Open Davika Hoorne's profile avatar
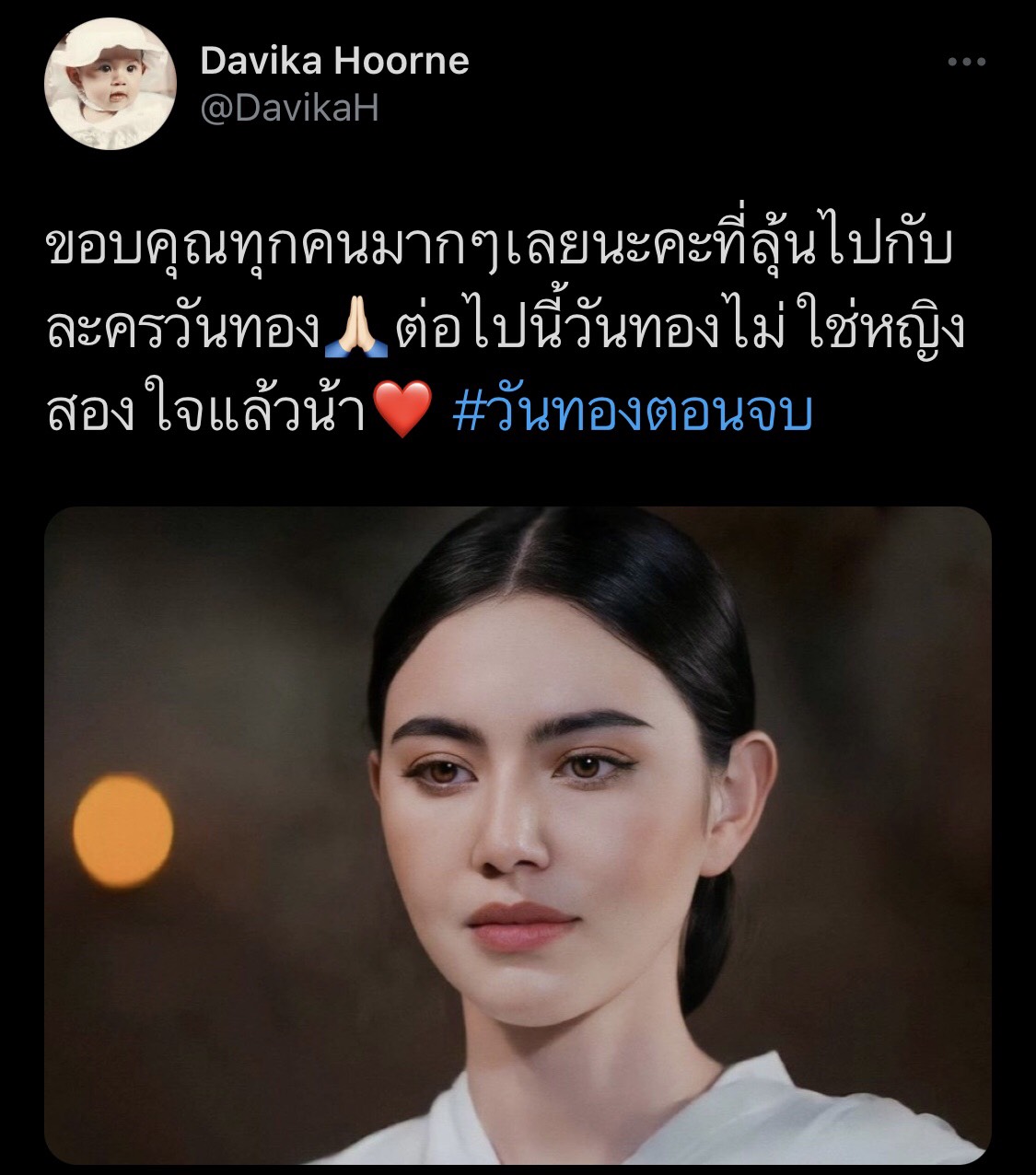Viewport: 1036px width, 1175px height. coord(111,84)
